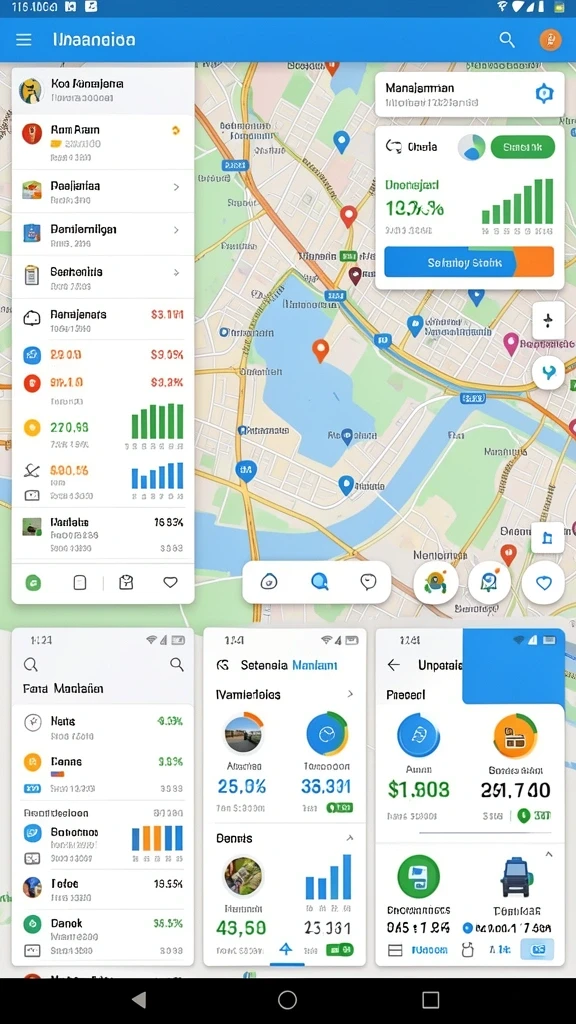Viewport: 576px width, 1024px height.
Task: Tap the green pill button in the chart card
Action: click(522, 148)
